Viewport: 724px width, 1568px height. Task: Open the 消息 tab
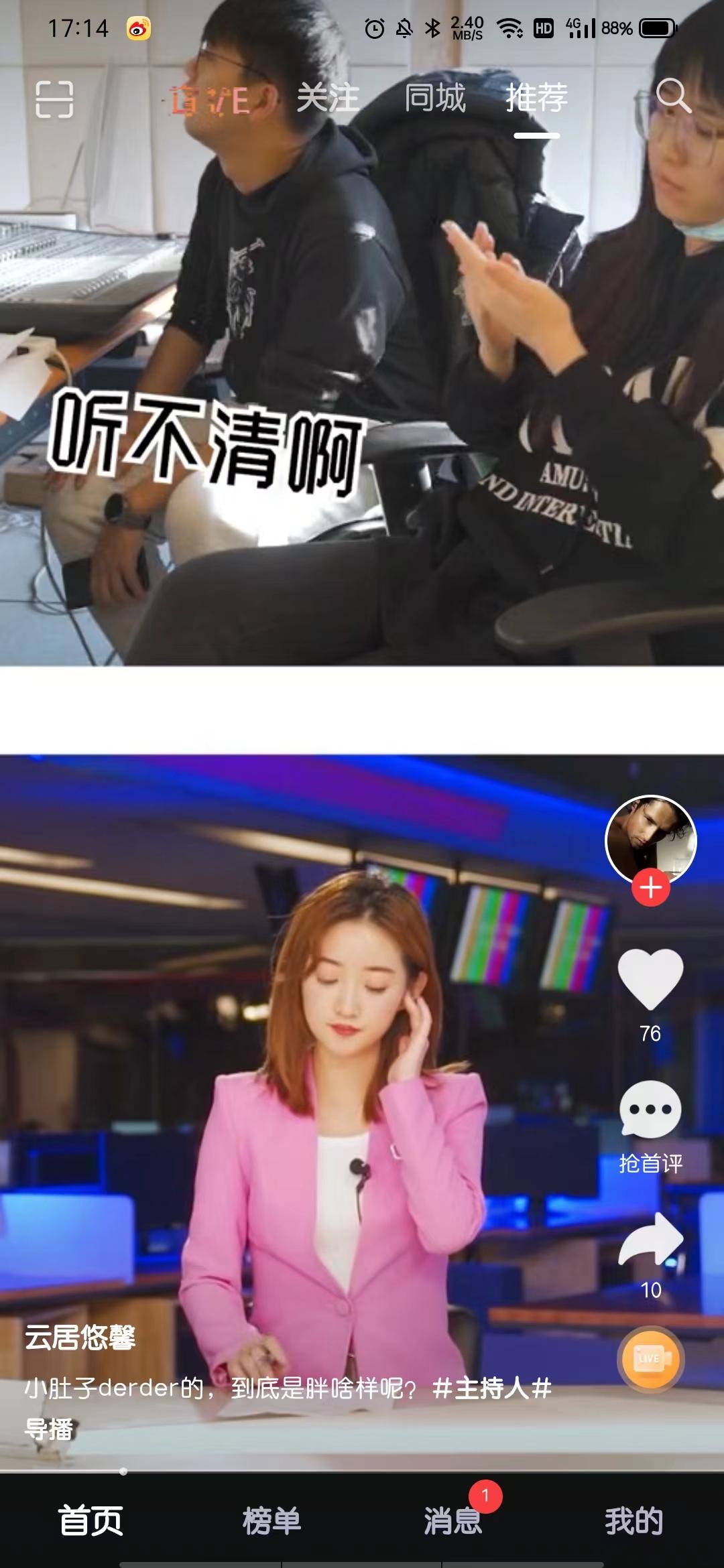[452, 1521]
